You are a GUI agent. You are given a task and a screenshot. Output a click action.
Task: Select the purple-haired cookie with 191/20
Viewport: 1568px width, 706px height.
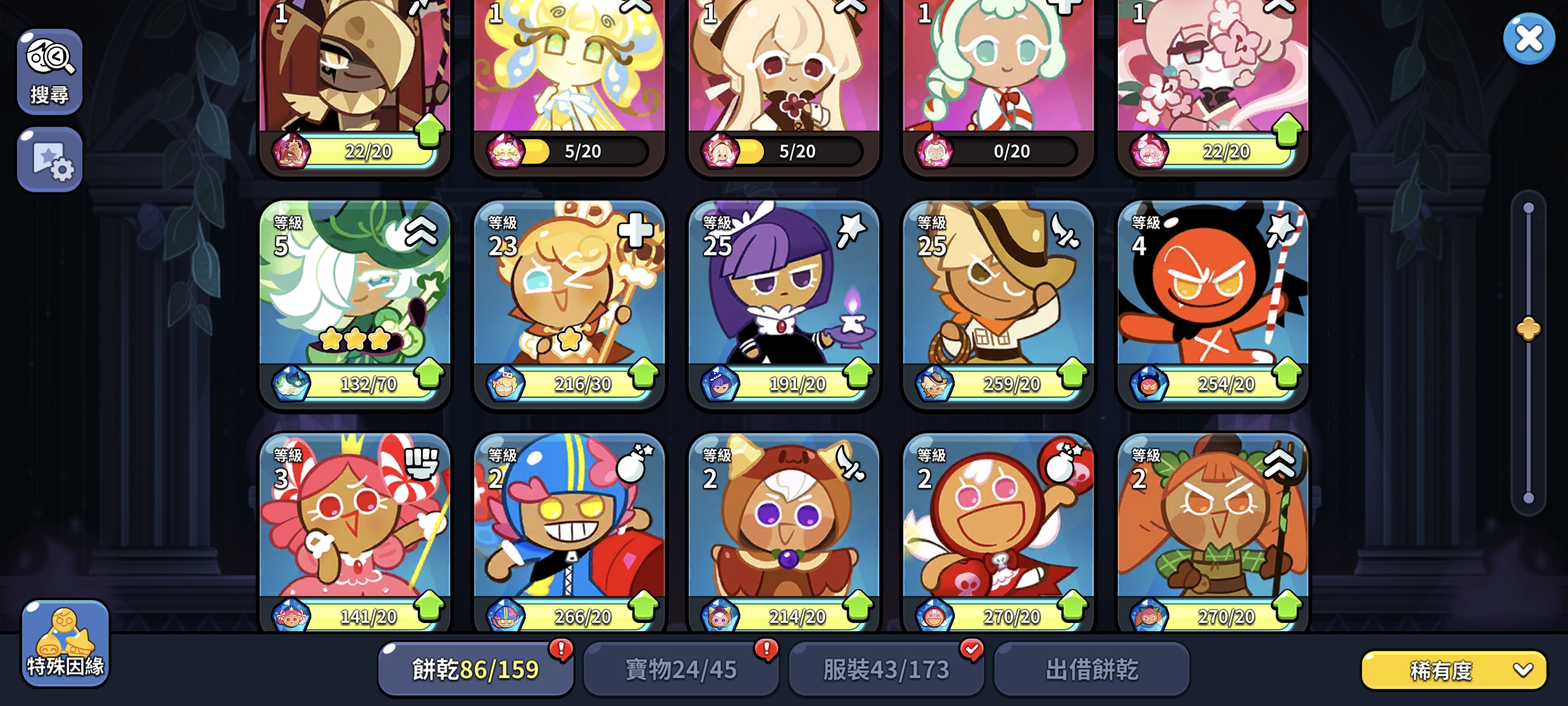[x=783, y=292]
